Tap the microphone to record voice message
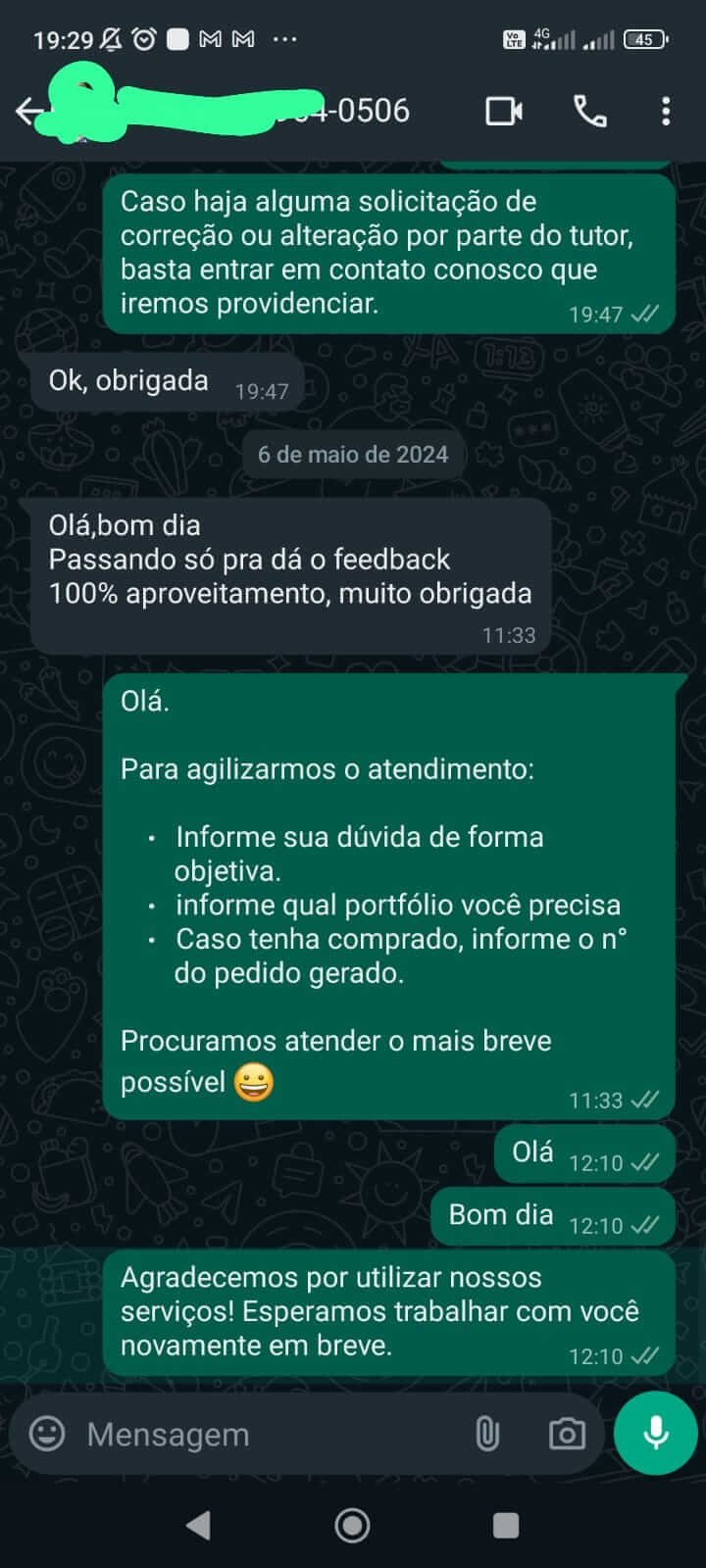706x1568 pixels. pyautogui.click(x=655, y=1433)
